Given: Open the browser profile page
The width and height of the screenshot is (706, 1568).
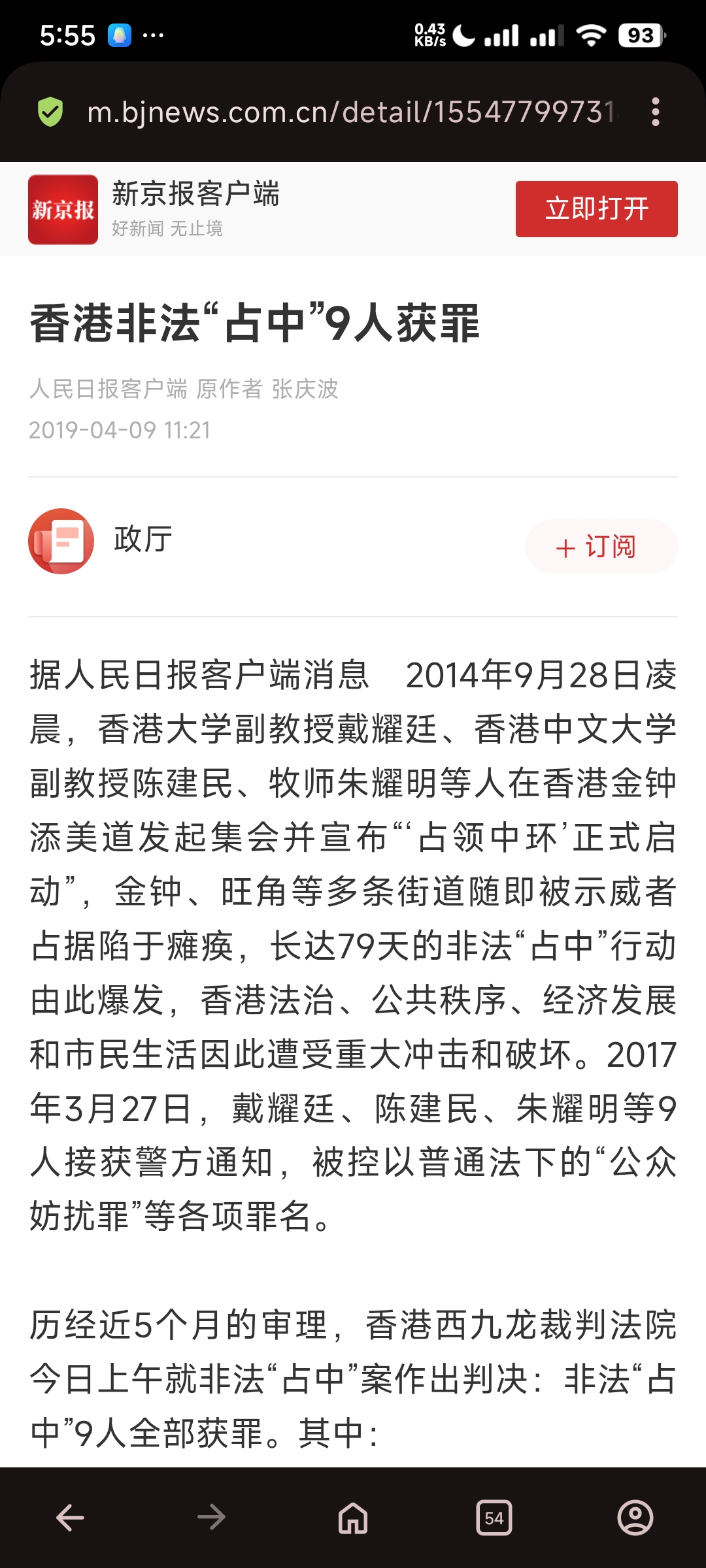Looking at the screenshot, I should [635, 1517].
